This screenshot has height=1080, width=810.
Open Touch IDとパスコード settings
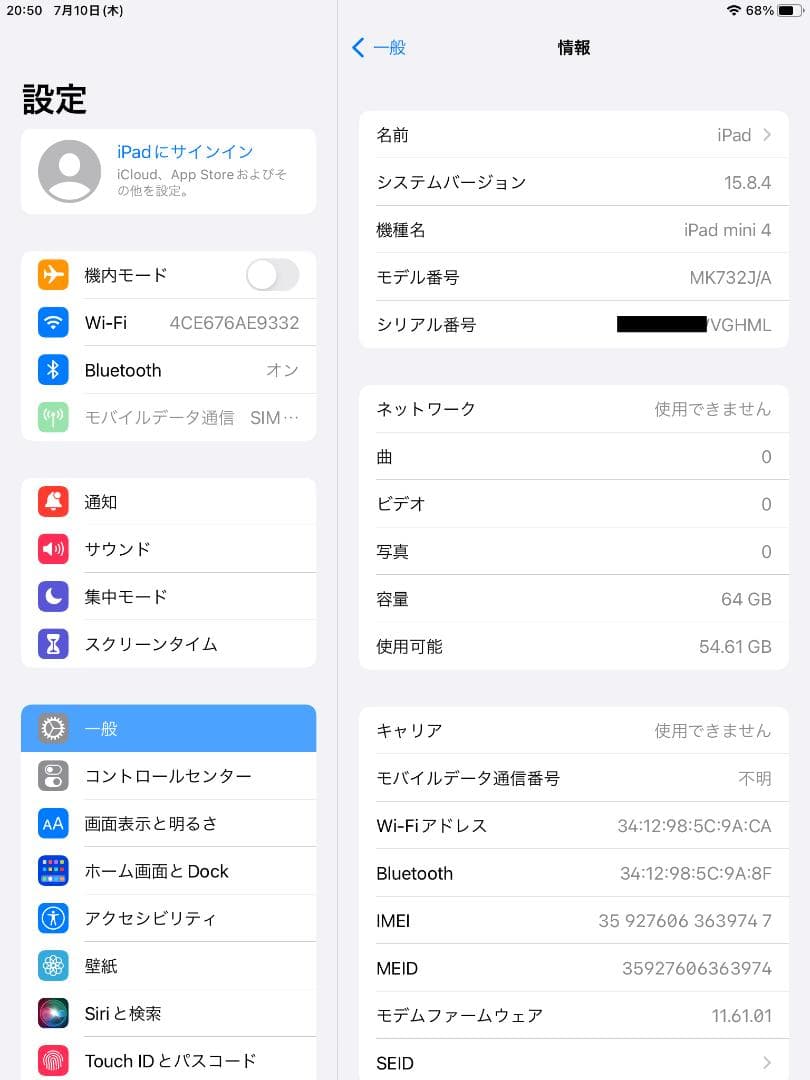pyautogui.click(x=168, y=1060)
